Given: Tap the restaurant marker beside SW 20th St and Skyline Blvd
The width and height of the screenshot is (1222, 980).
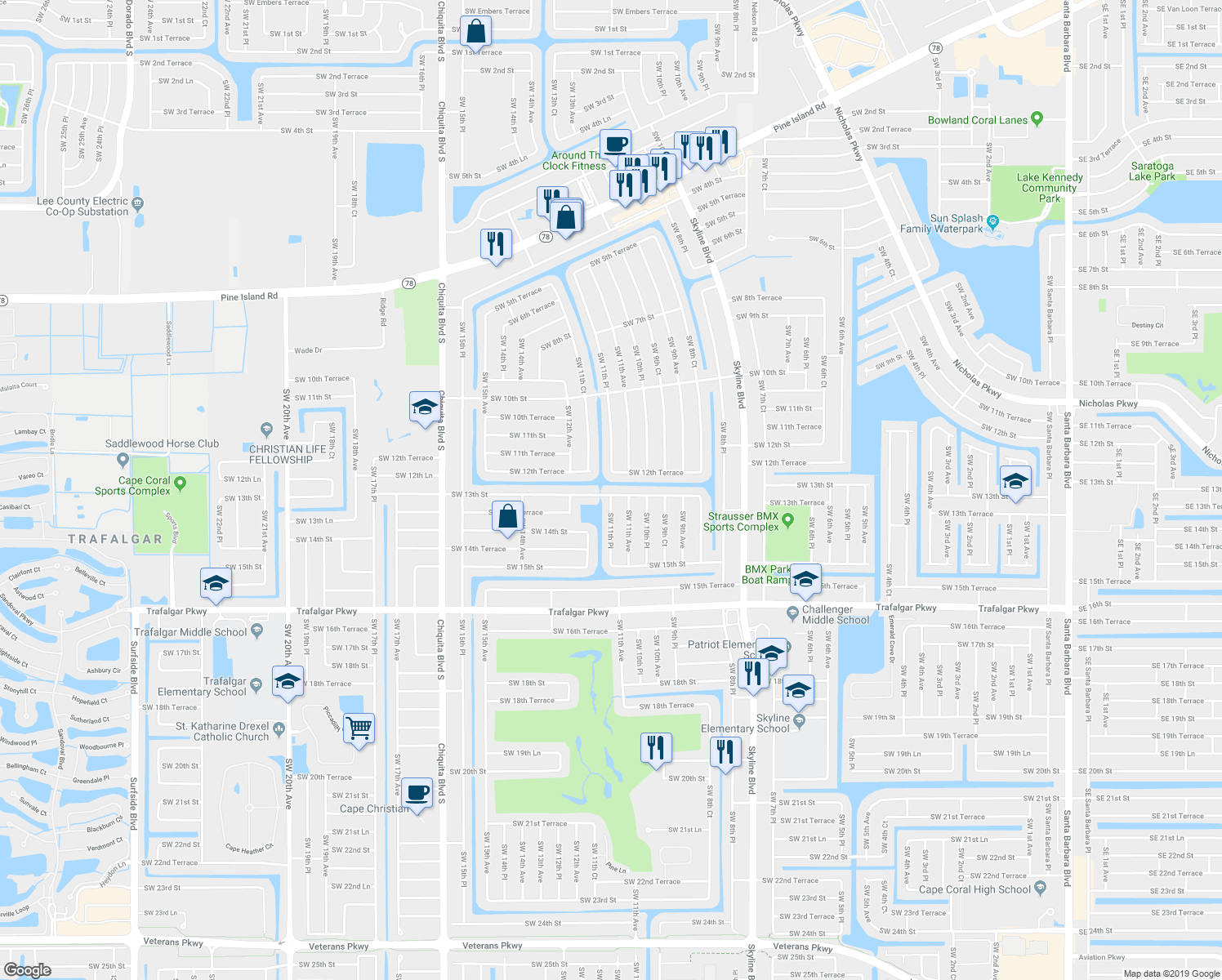Looking at the screenshot, I should (x=725, y=751).
